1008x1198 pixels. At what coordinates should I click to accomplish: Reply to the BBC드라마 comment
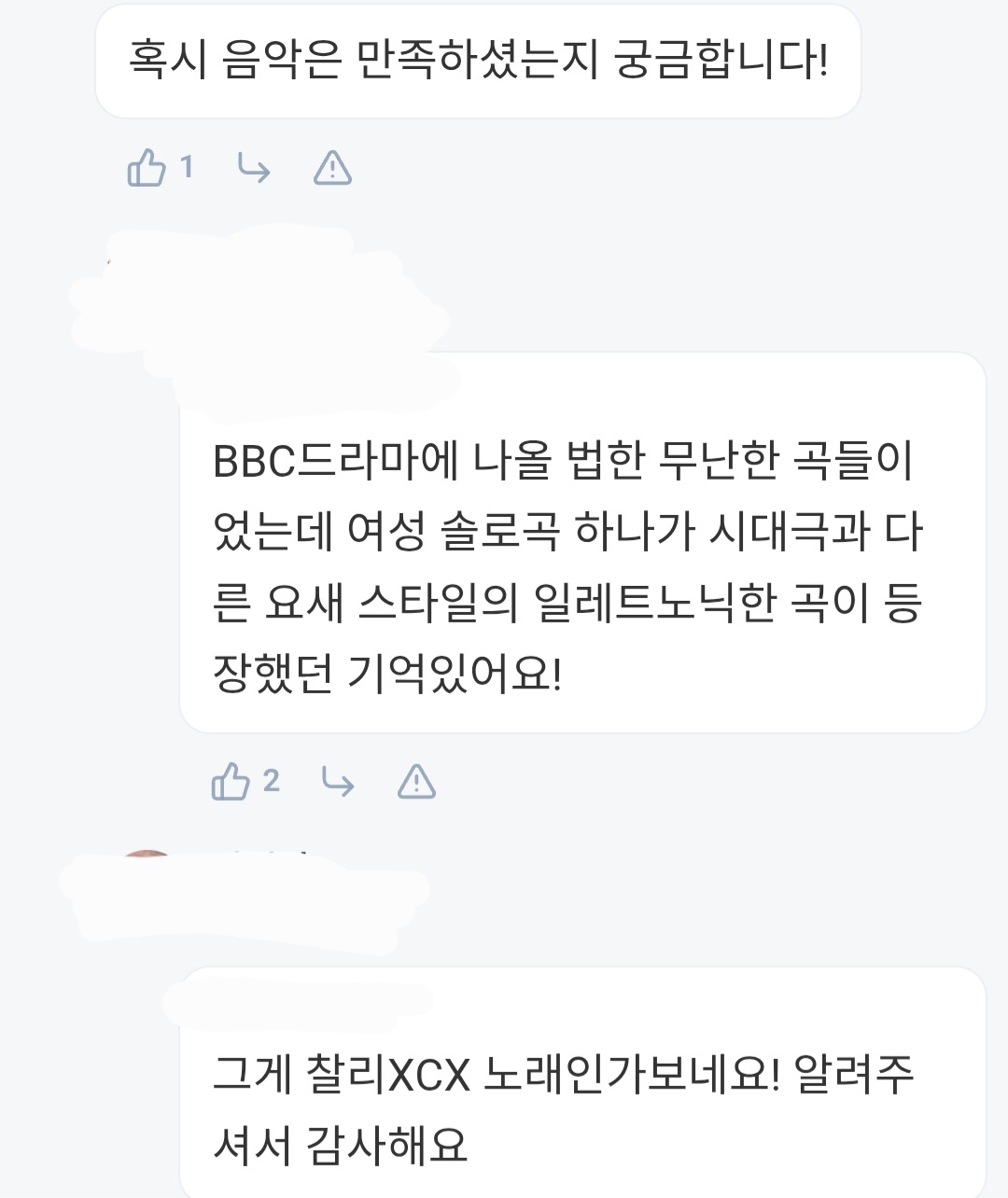pos(338,781)
